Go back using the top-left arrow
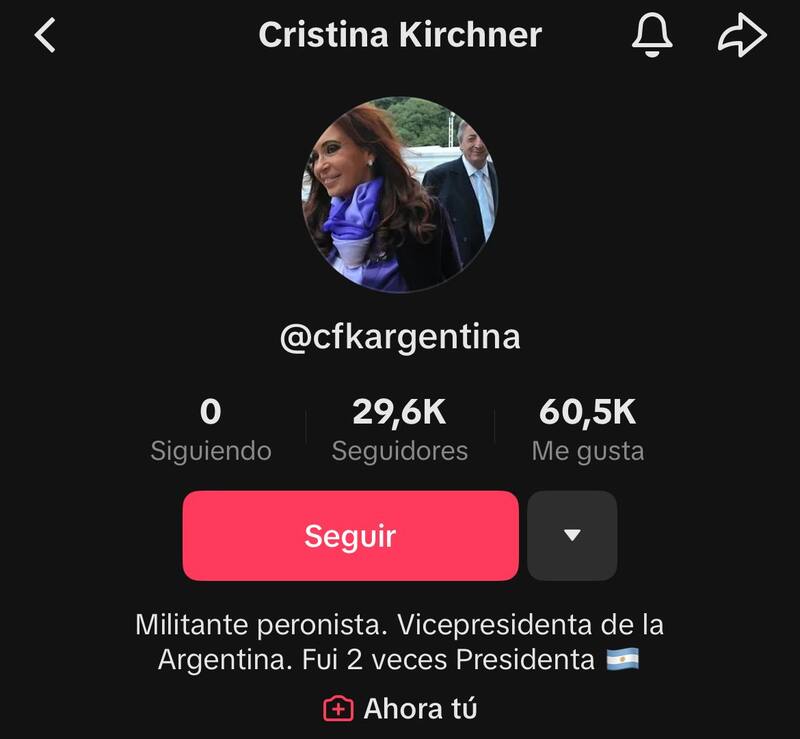The image size is (800, 739). (45, 36)
